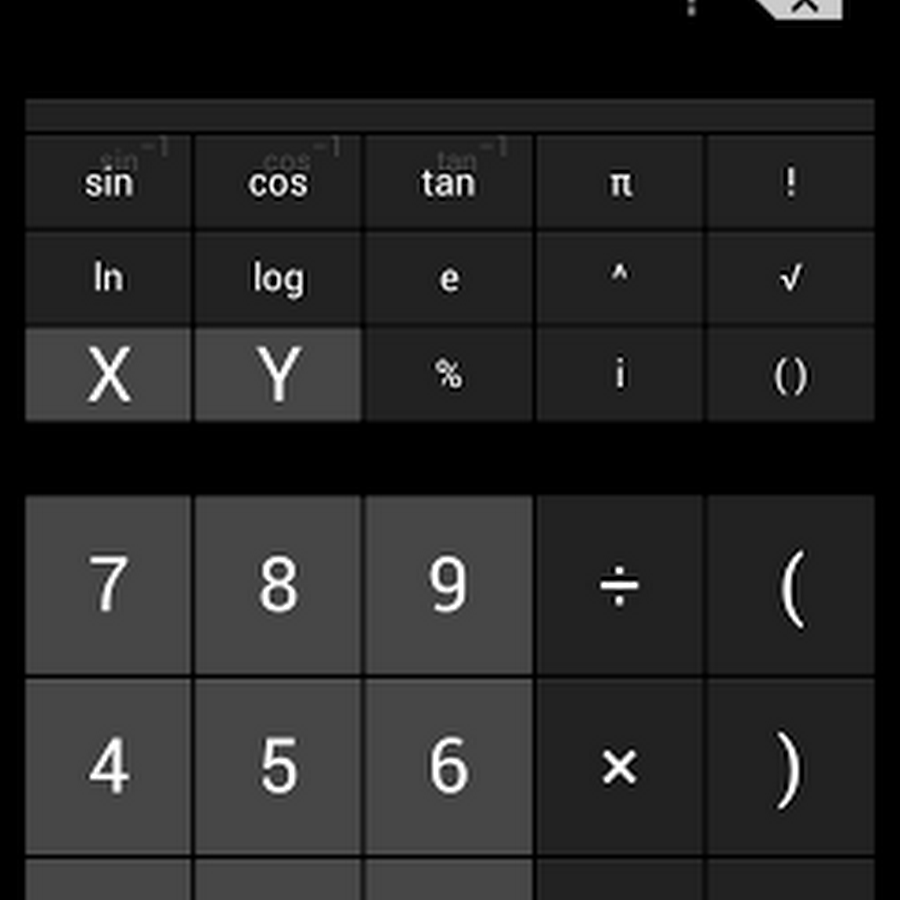Tap the division operator
Screen dimensions: 900x900
[620, 585]
